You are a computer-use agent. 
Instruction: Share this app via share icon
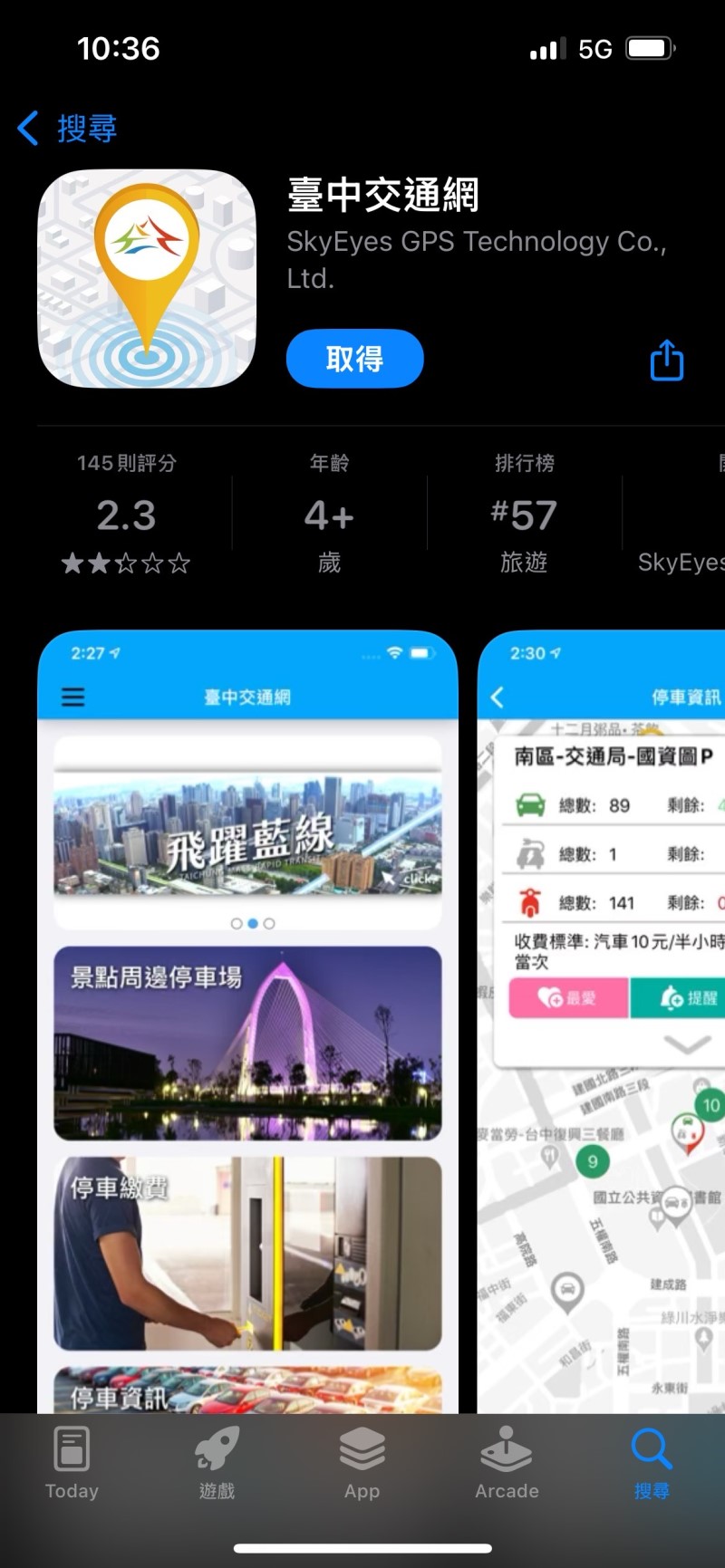[x=666, y=360]
